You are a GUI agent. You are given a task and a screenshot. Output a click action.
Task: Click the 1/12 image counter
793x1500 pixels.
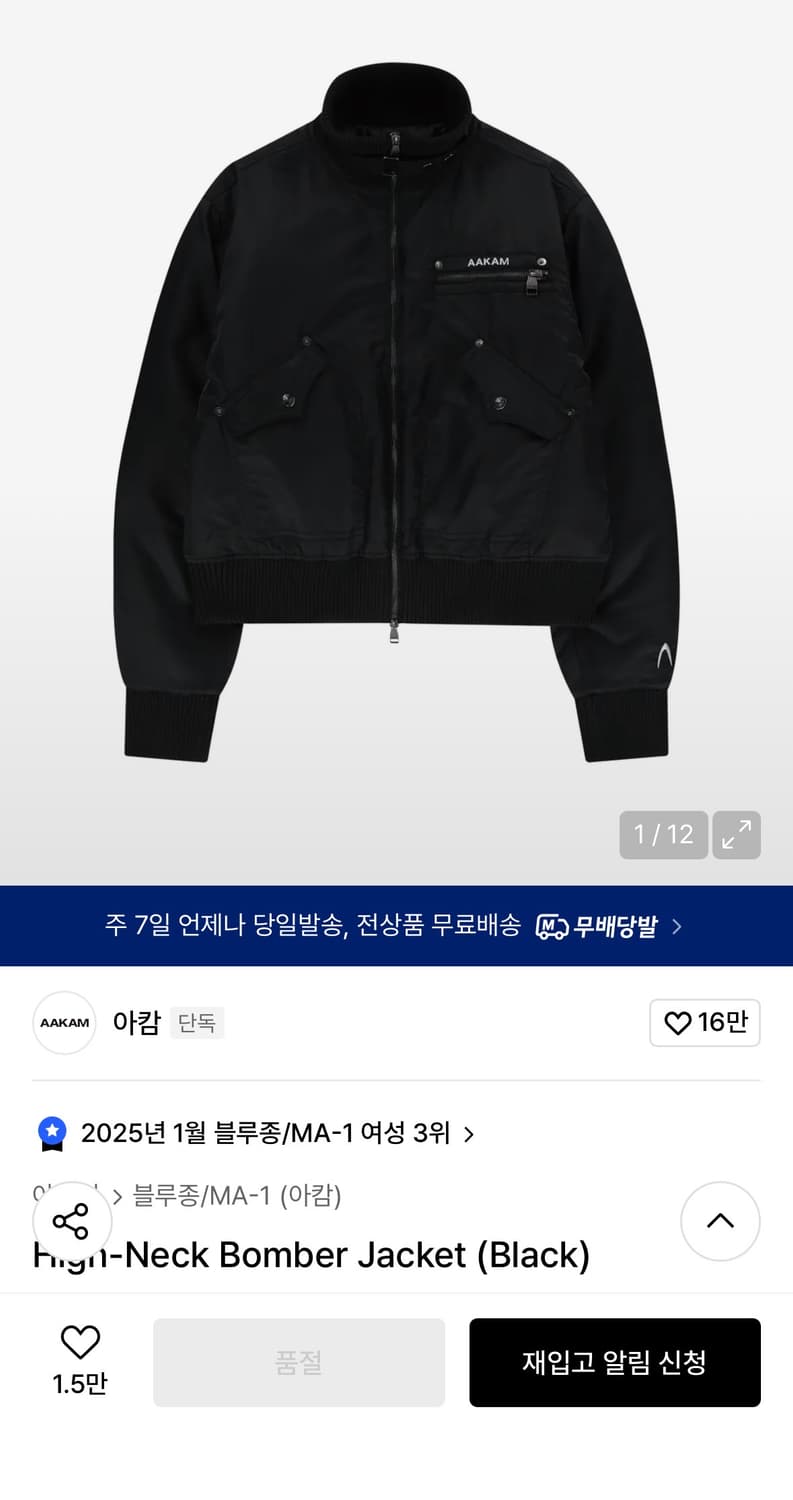pos(663,835)
